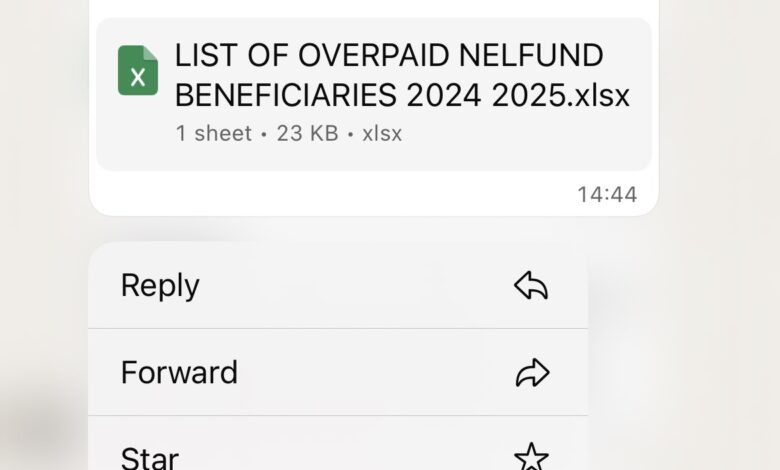Screen dimensions: 780x470
Task: Star this message
Action: click(x=337, y=454)
